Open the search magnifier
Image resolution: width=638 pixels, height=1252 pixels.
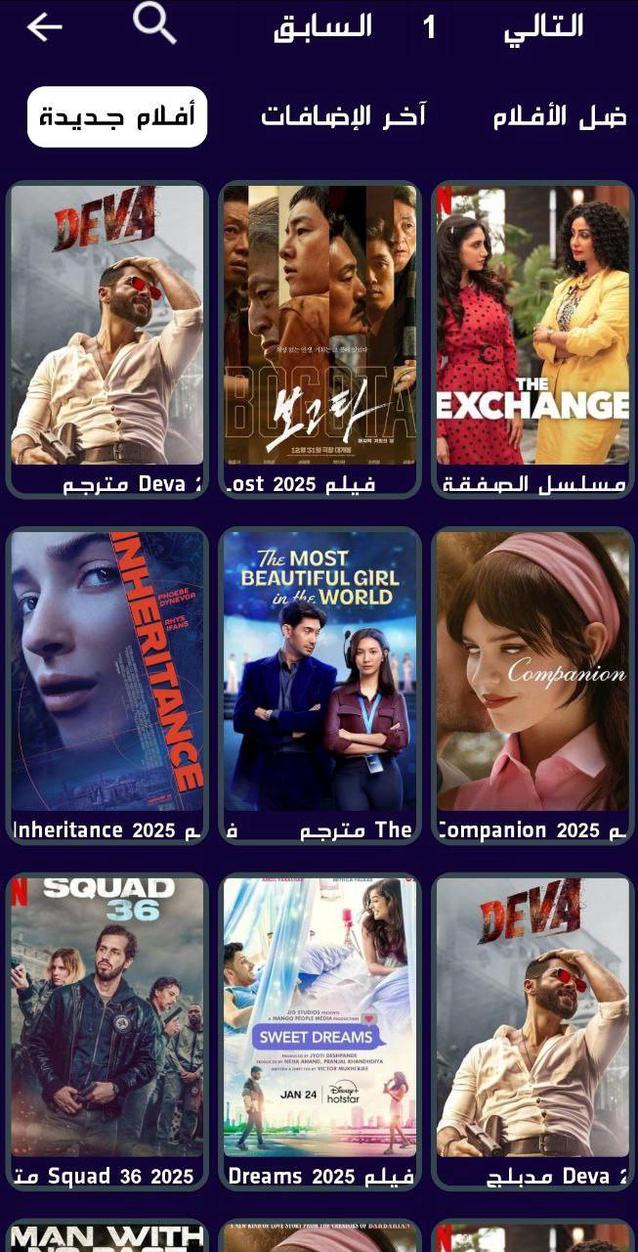coord(154,23)
